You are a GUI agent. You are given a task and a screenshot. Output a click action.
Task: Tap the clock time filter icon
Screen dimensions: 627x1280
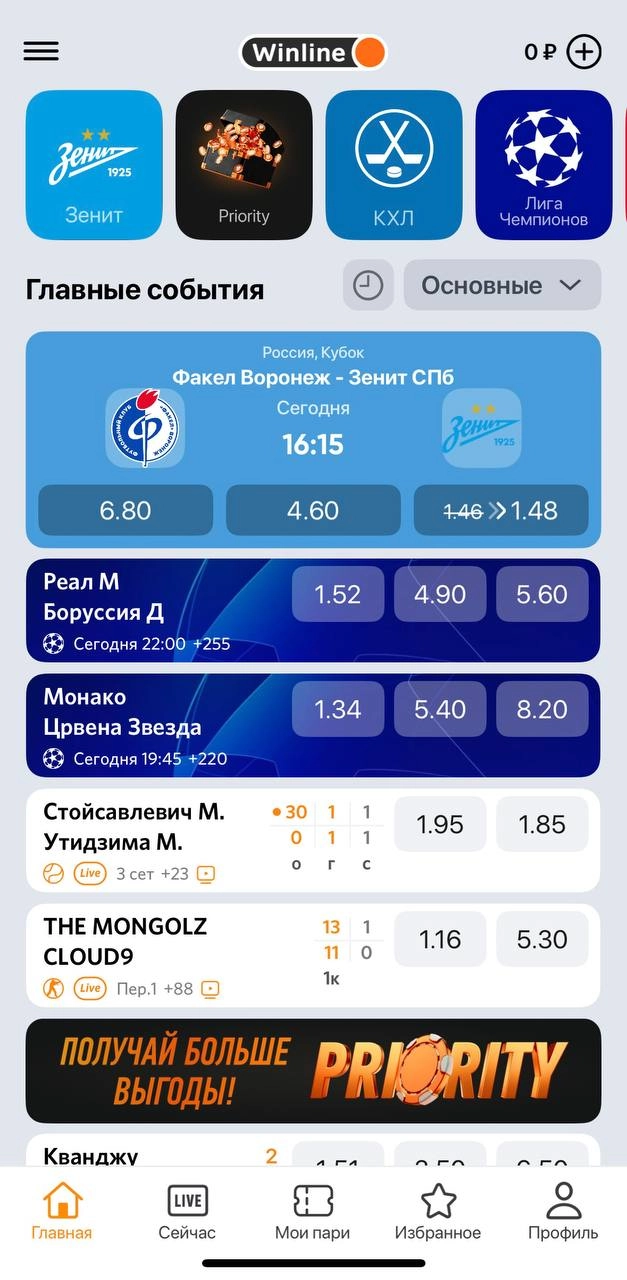[368, 286]
